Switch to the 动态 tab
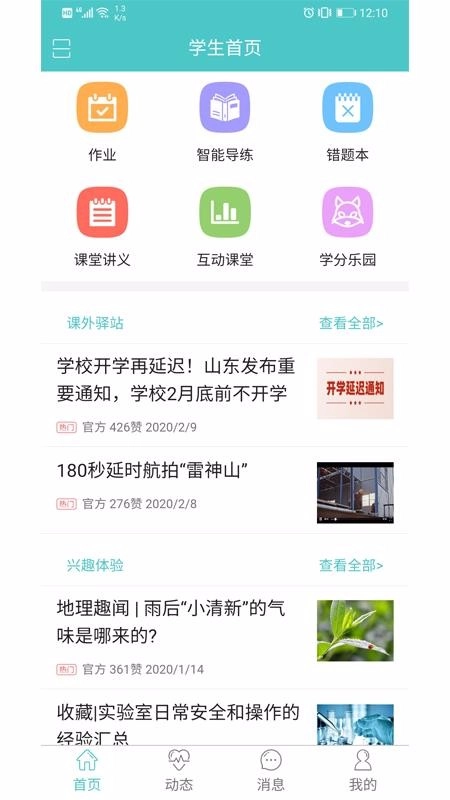The height and width of the screenshot is (800, 450). [179, 770]
